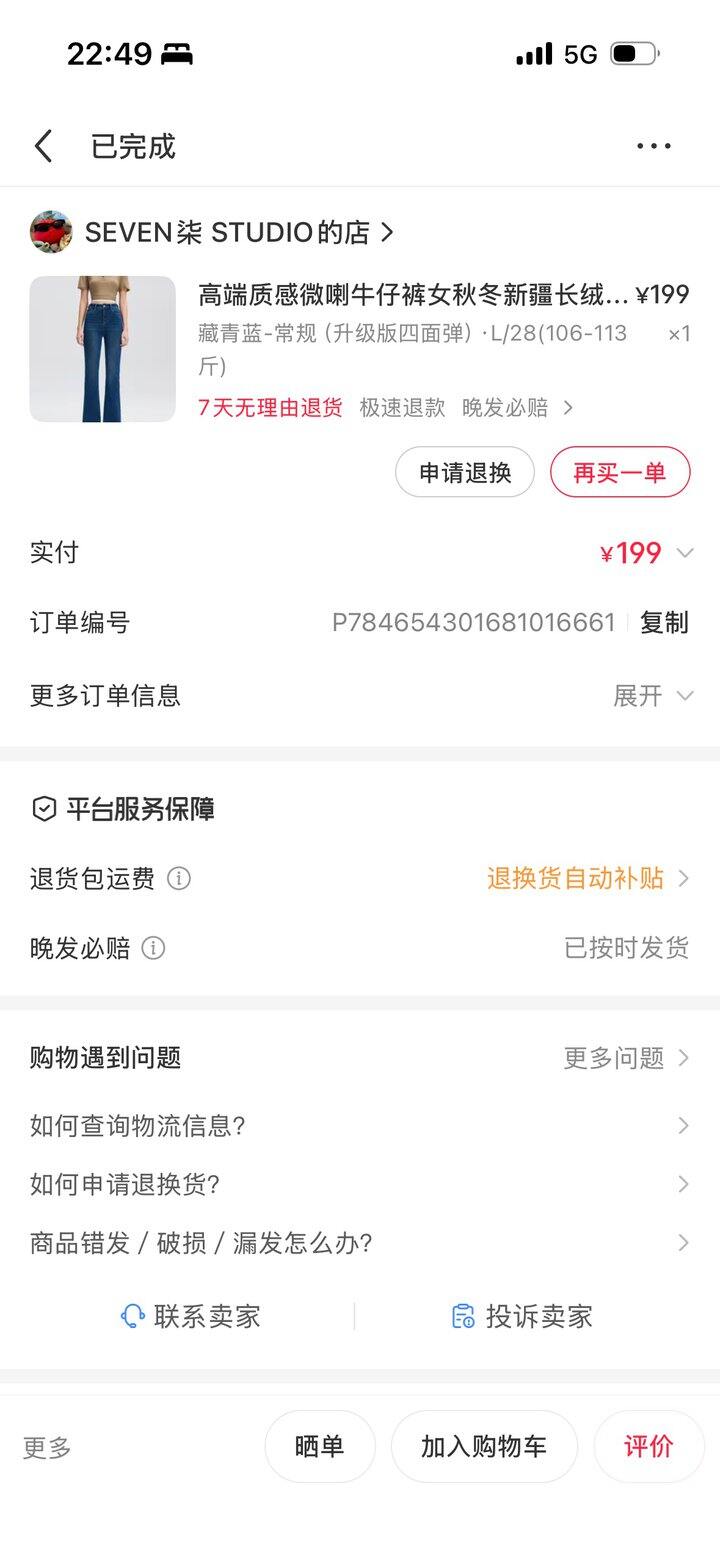
Task: Tap the info icon beside 退货包运费
Action: coord(179,878)
